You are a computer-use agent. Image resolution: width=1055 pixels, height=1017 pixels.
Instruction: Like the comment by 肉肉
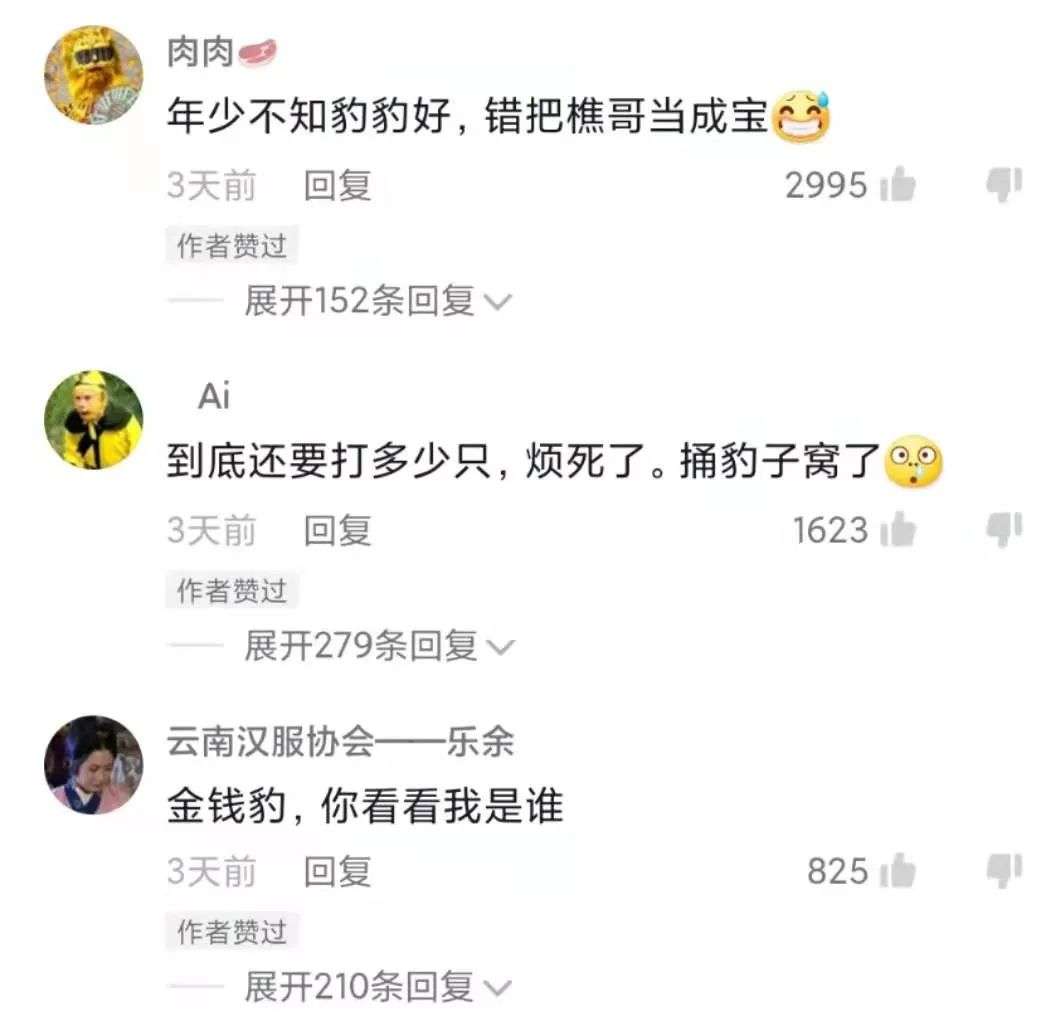898,184
